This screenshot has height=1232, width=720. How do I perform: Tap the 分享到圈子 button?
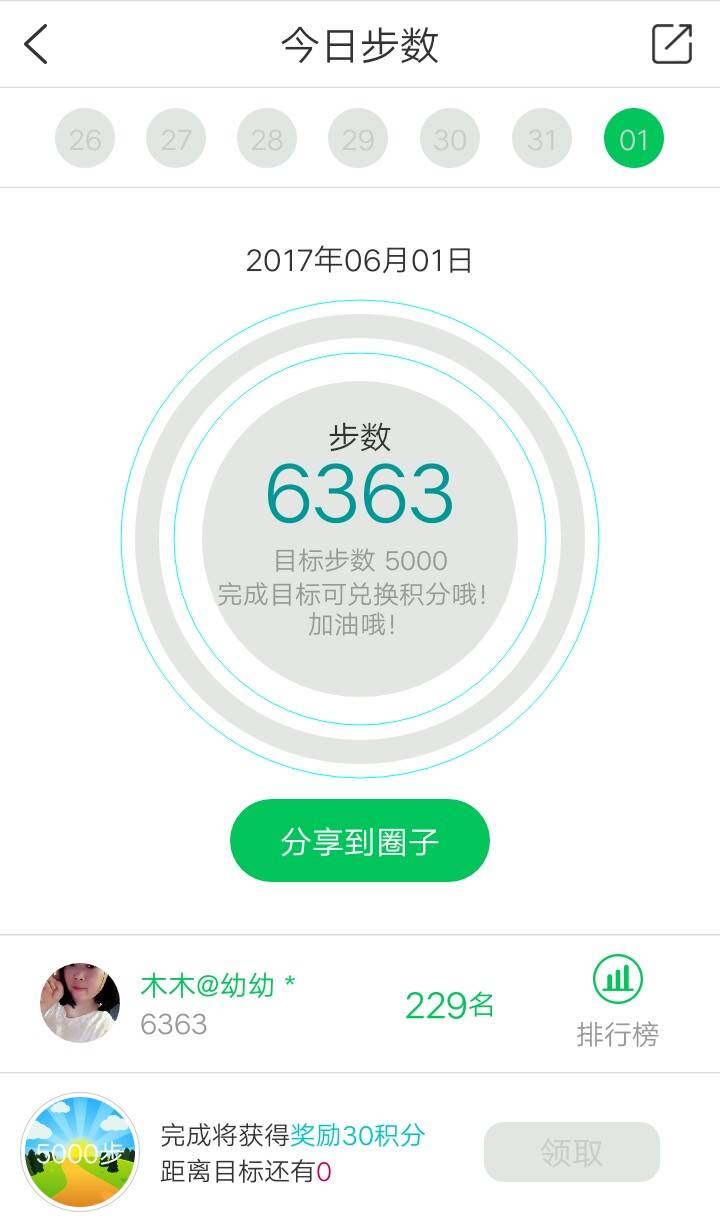pyautogui.click(x=360, y=841)
